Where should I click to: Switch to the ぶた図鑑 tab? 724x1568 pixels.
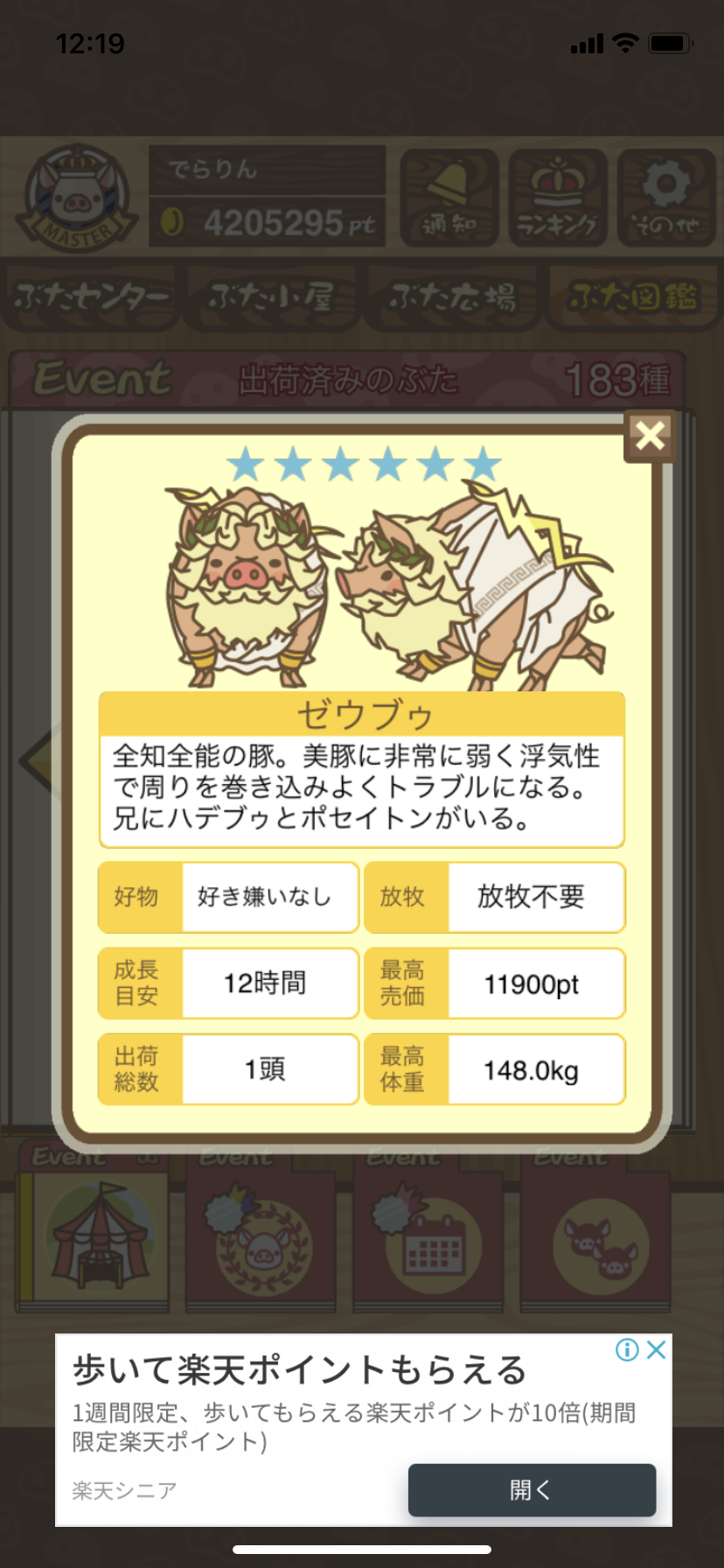click(633, 298)
